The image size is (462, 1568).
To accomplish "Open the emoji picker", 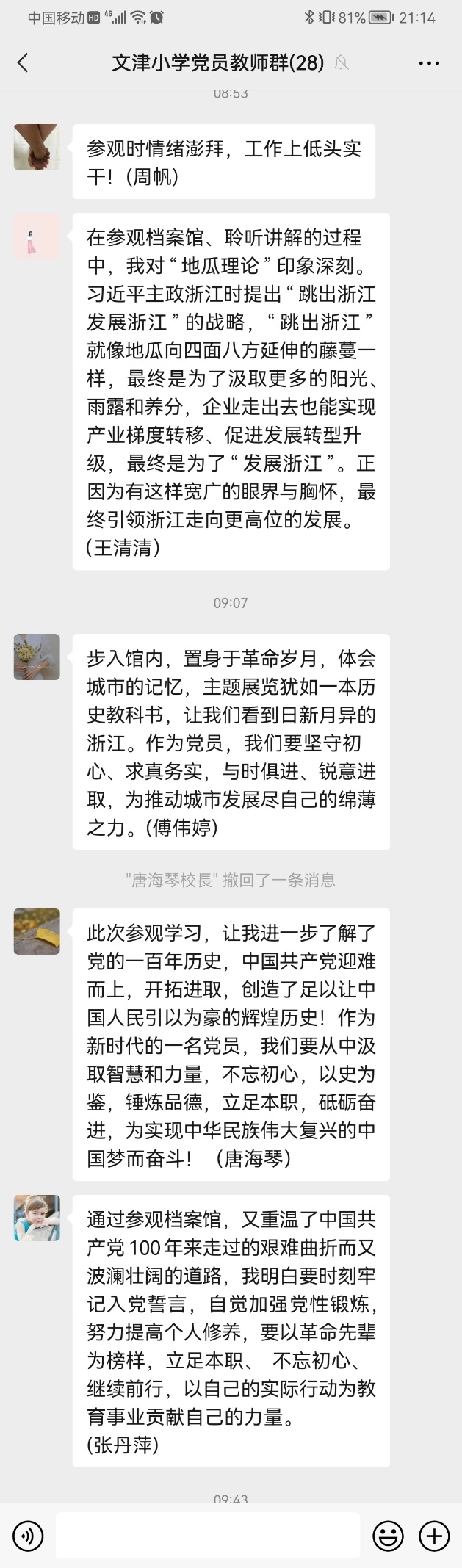I will (x=389, y=1535).
